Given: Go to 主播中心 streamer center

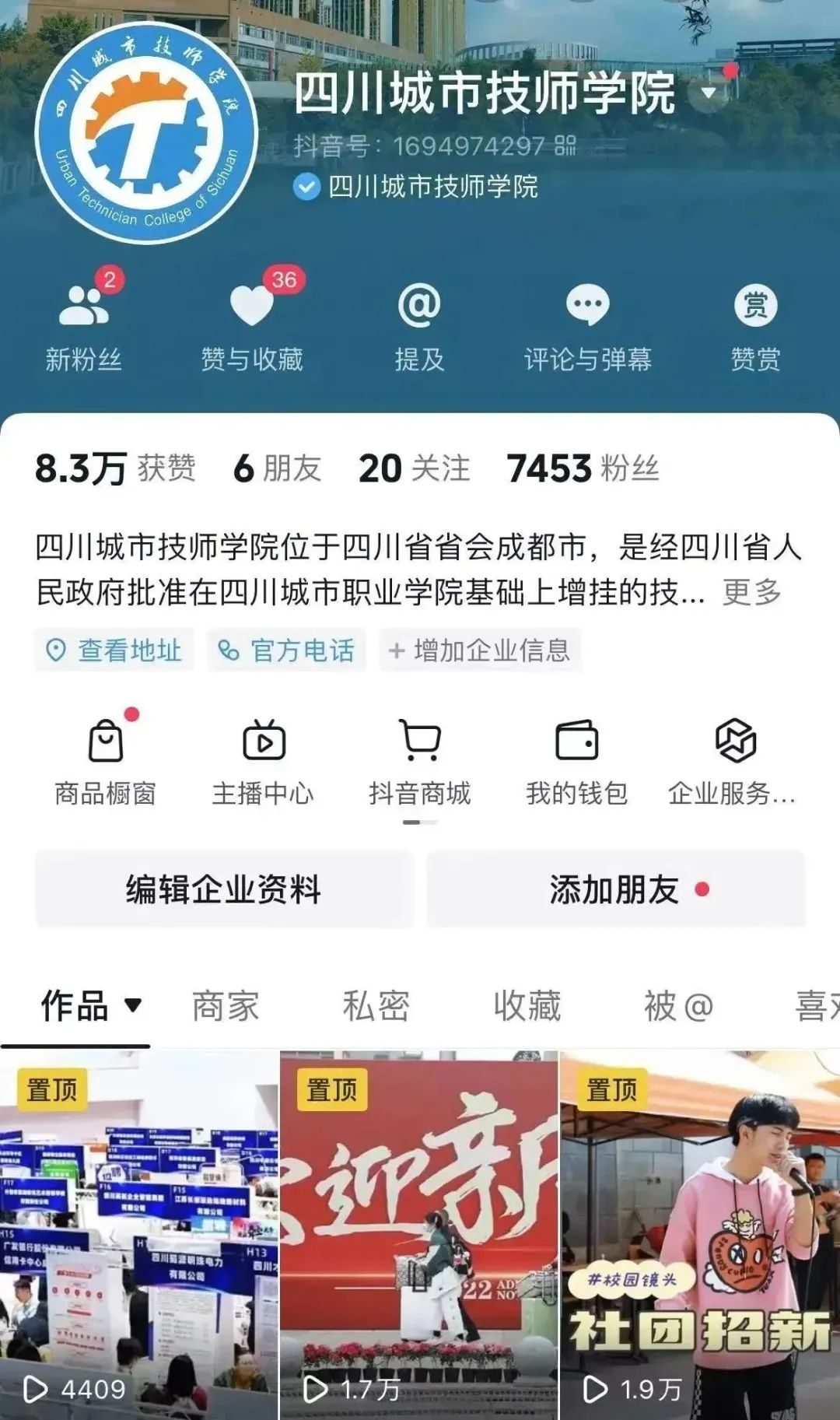Looking at the screenshot, I should point(263,761).
